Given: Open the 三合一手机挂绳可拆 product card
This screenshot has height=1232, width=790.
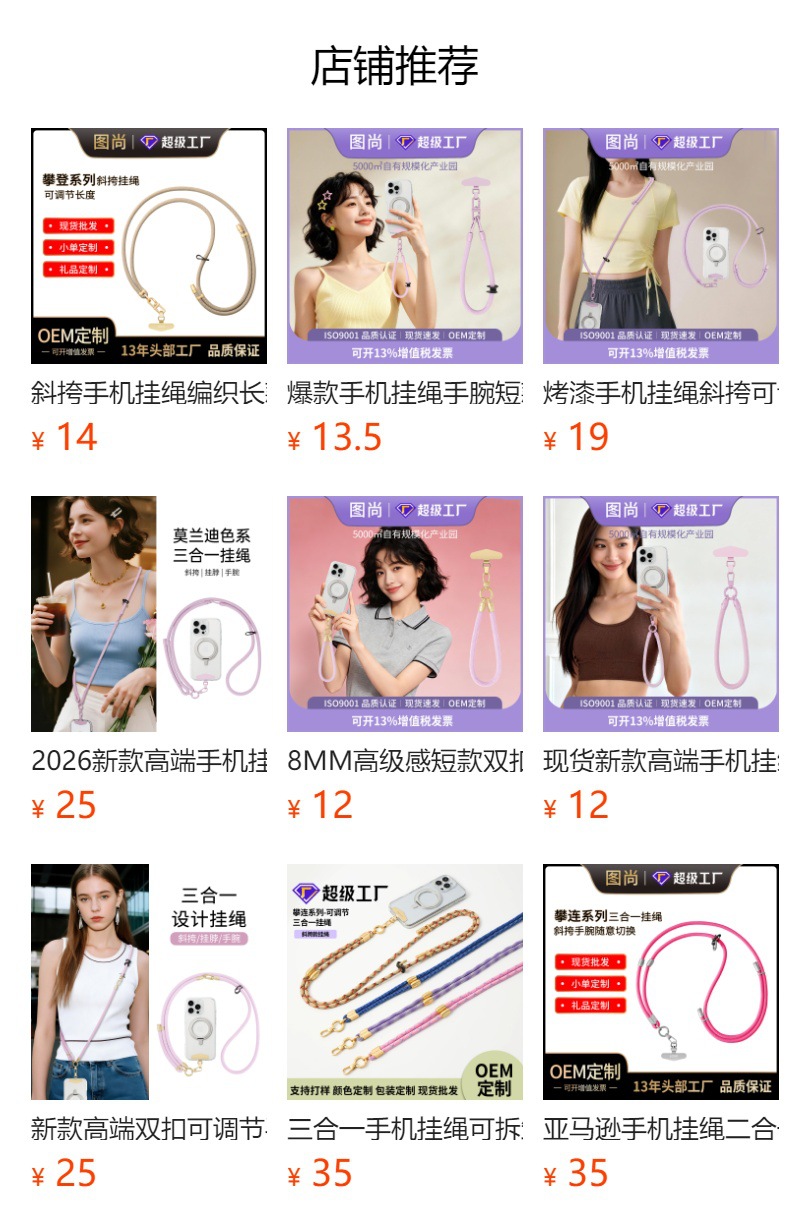Looking at the screenshot, I should [x=405, y=1027].
